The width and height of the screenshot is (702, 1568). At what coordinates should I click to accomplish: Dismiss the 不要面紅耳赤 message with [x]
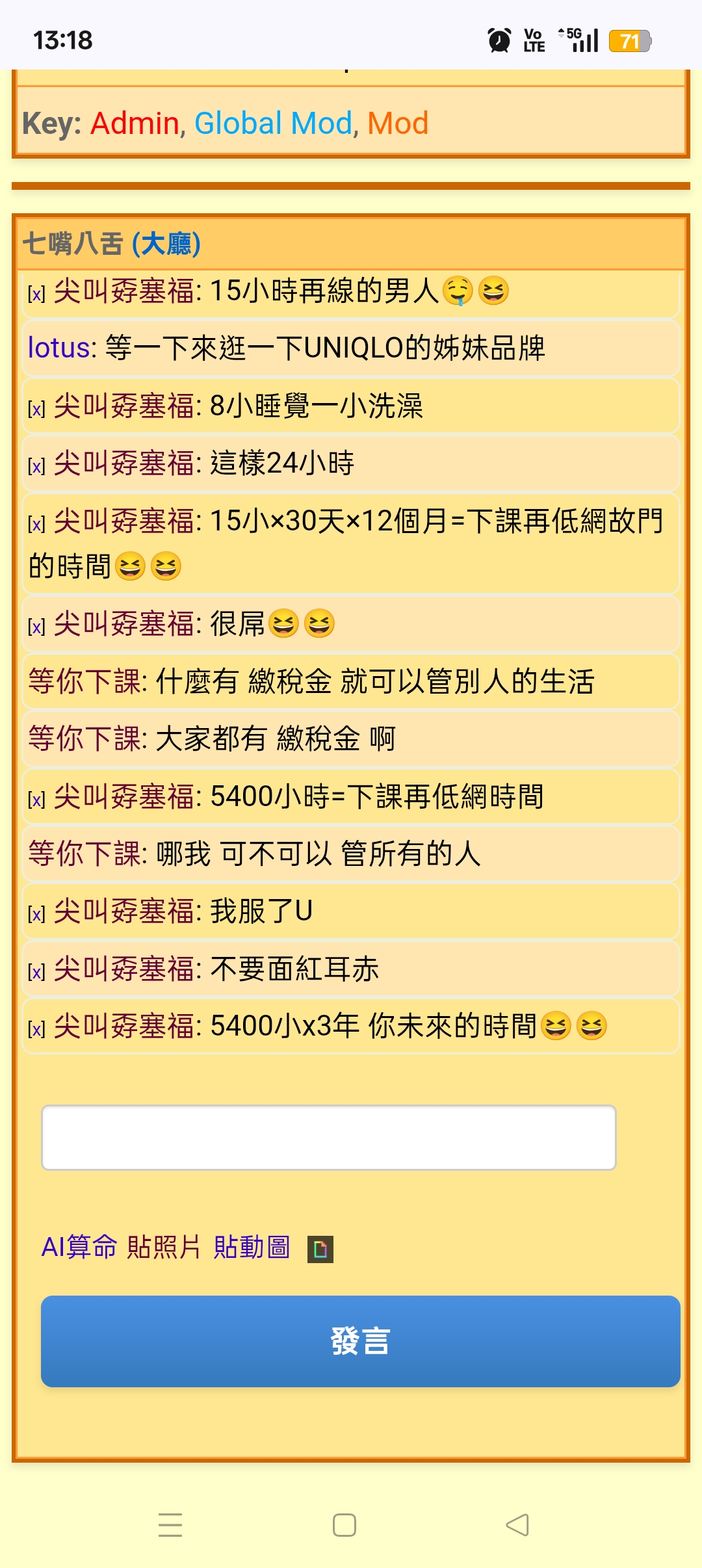(x=36, y=971)
